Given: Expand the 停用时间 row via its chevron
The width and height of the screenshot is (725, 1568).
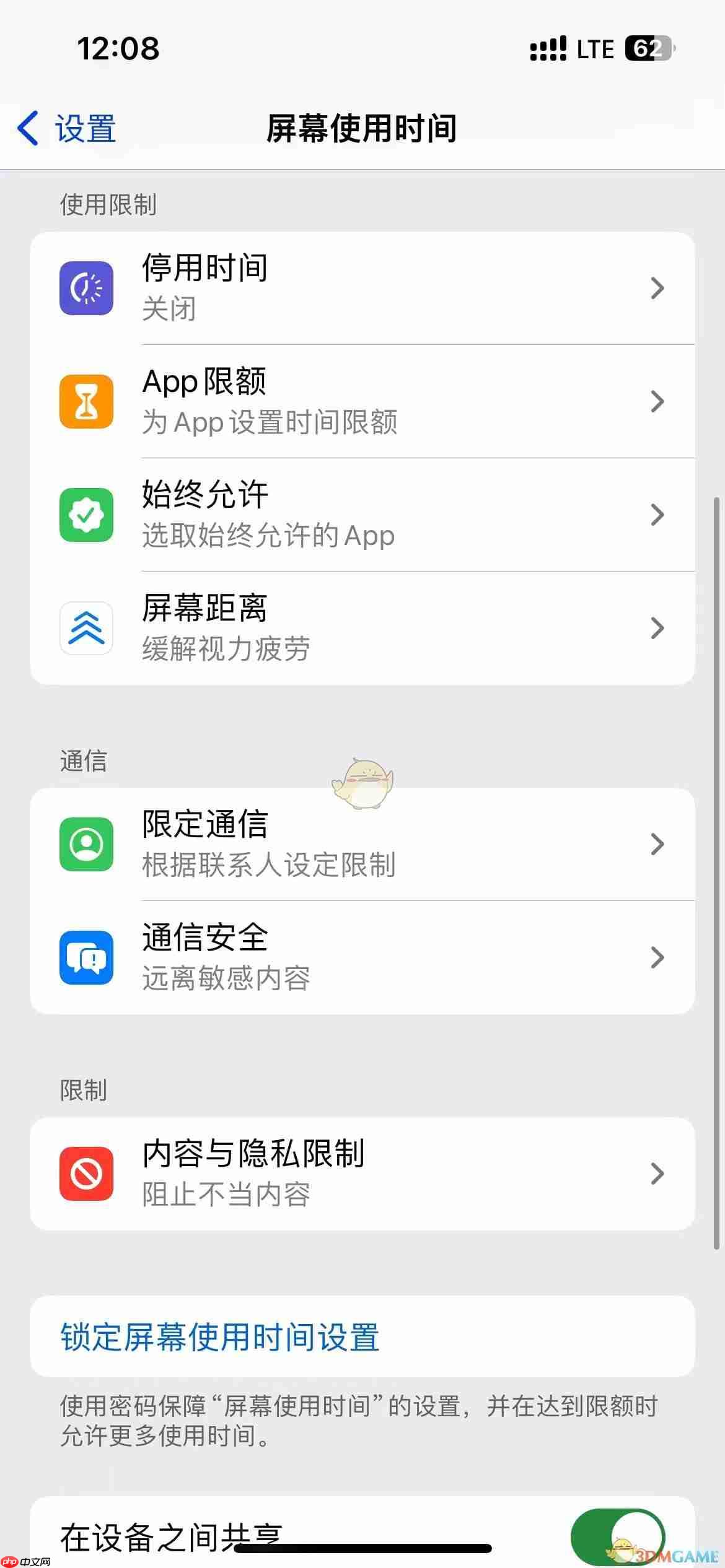Looking at the screenshot, I should (658, 288).
